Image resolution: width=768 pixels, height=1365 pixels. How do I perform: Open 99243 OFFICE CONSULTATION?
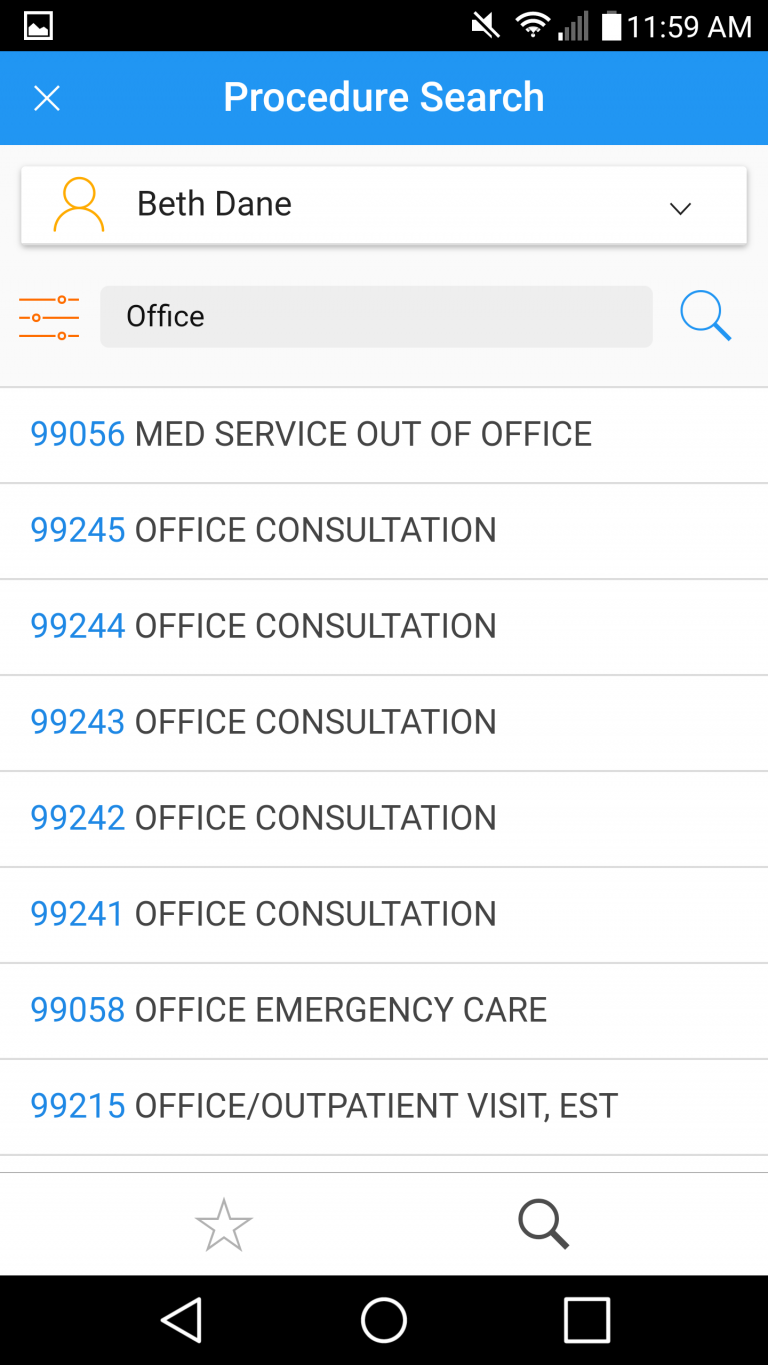point(384,723)
